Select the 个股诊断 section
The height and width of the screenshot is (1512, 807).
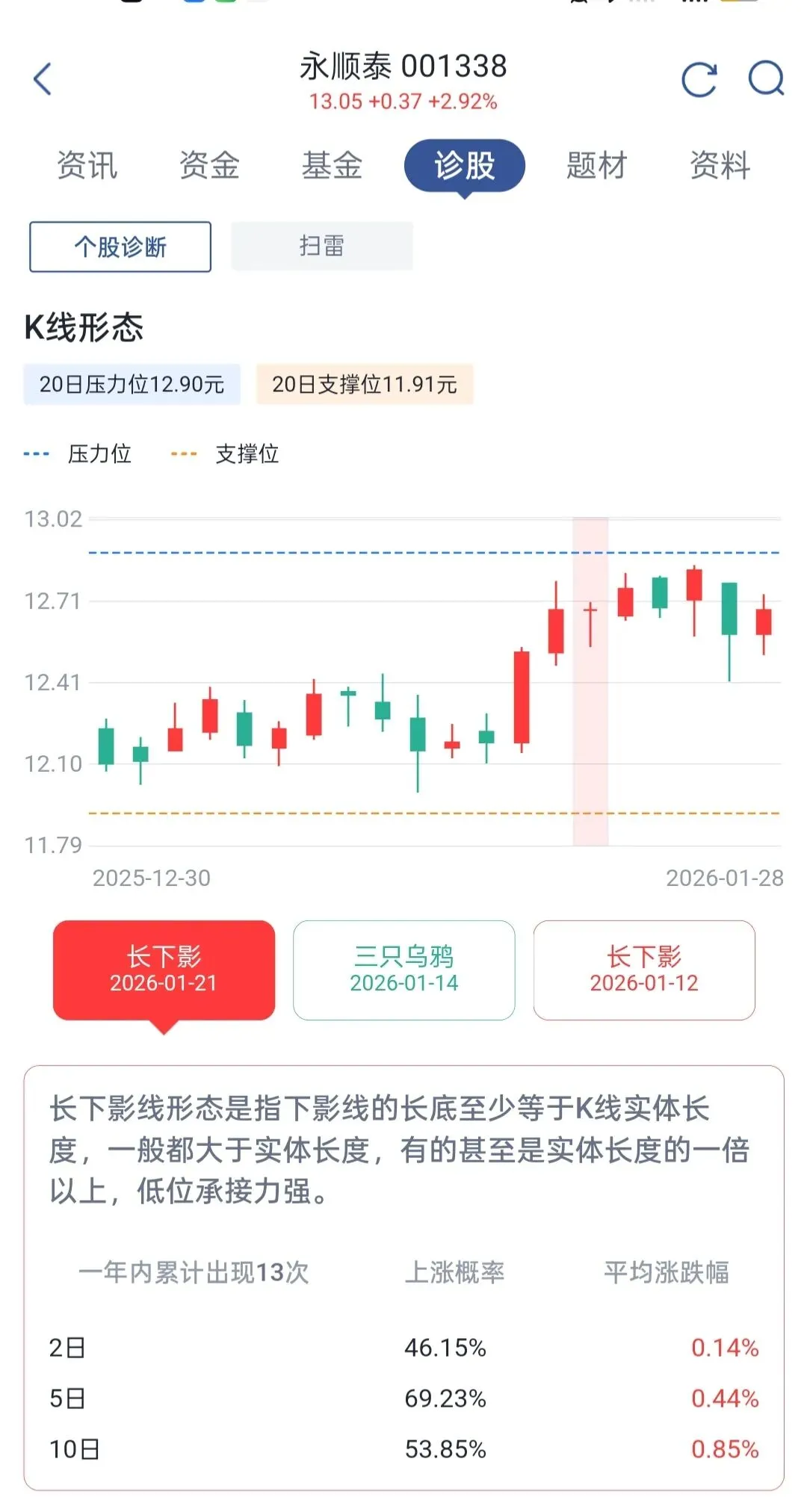[120, 247]
